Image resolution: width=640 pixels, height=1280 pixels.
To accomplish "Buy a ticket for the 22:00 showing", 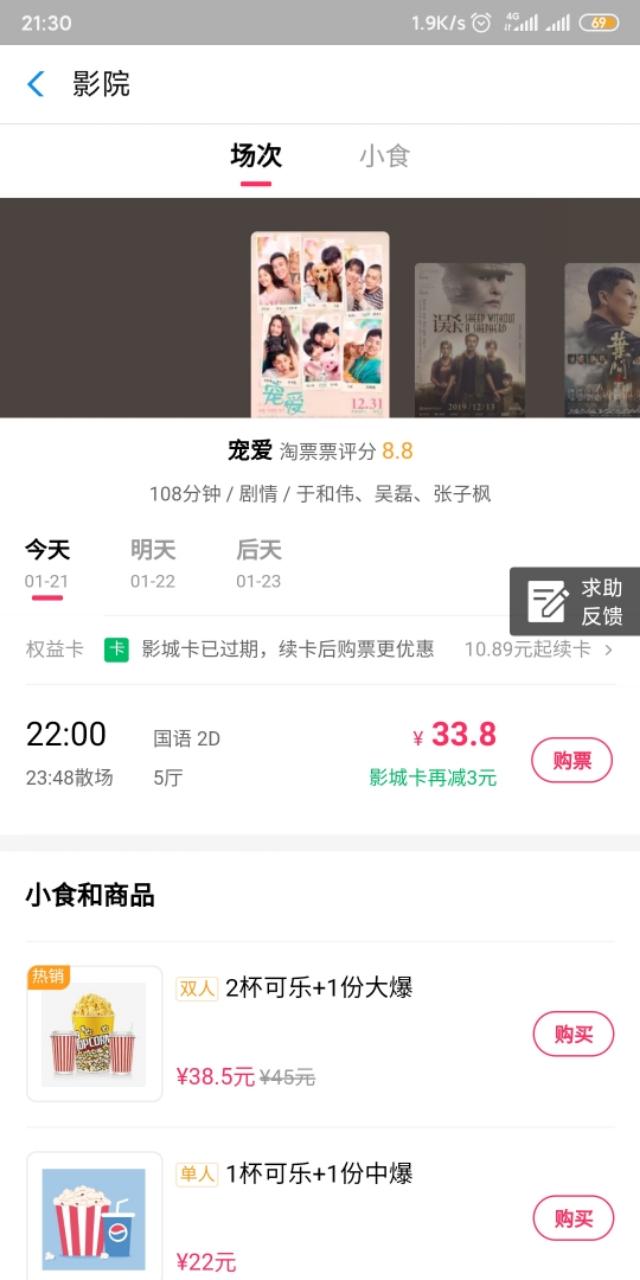I will click(571, 761).
